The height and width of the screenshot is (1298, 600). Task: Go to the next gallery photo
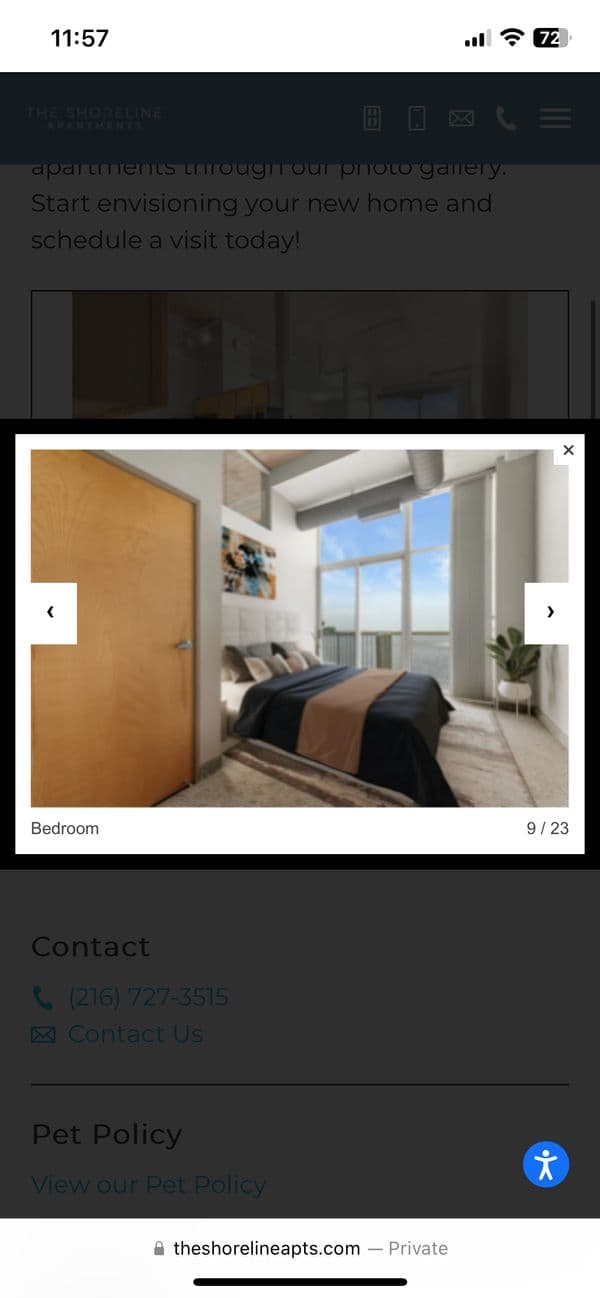pyautogui.click(x=548, y=613)
